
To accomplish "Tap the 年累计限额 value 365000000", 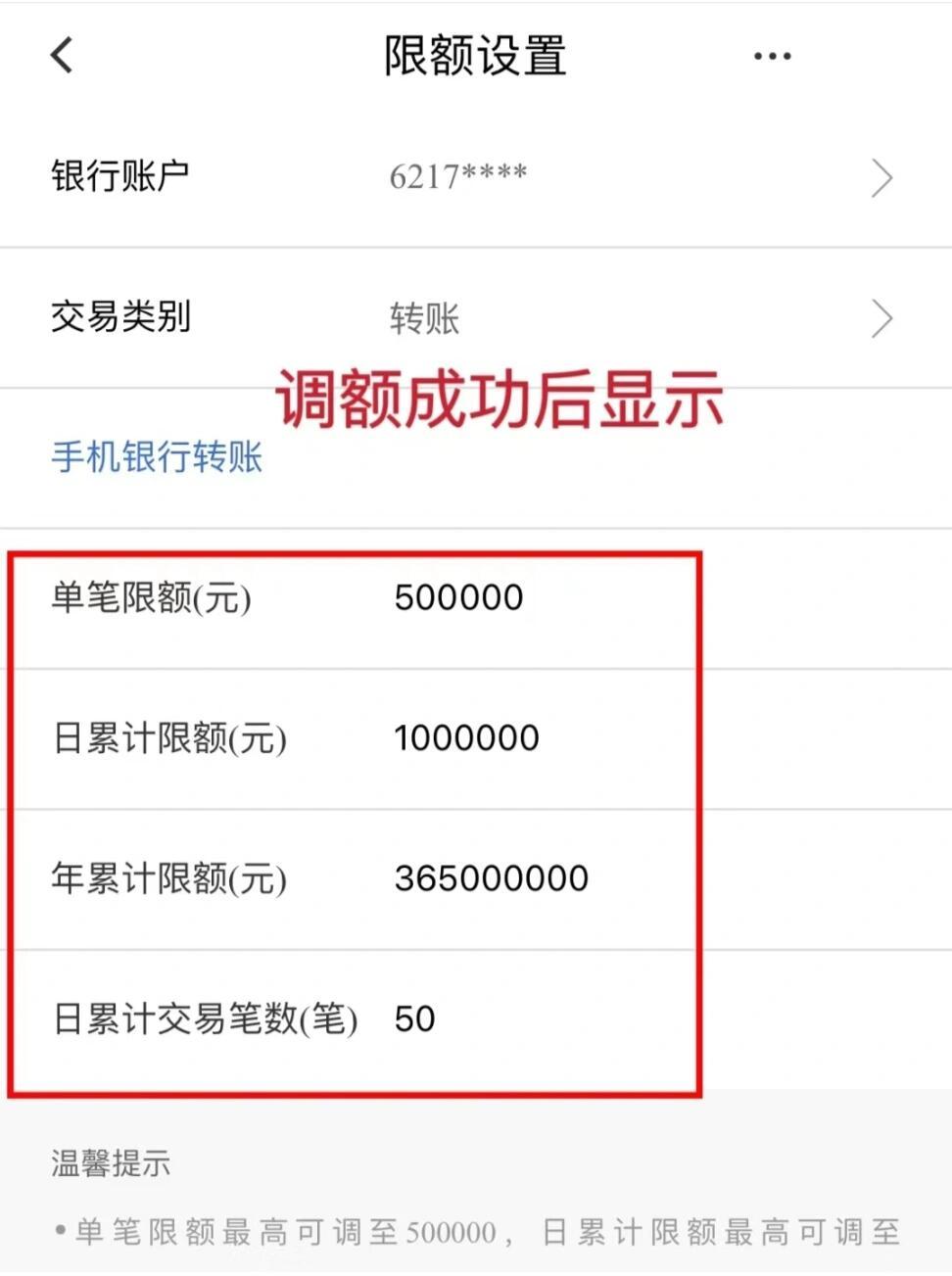I will point(491,878).
